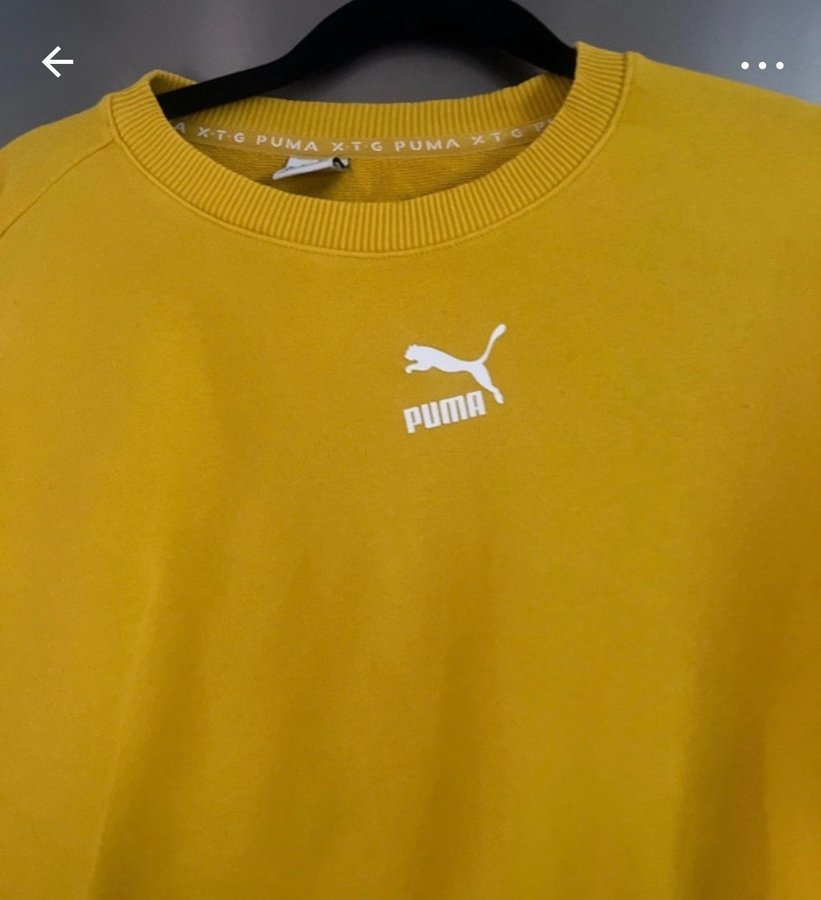Open the three-dot overflow menu

(762, 66)
